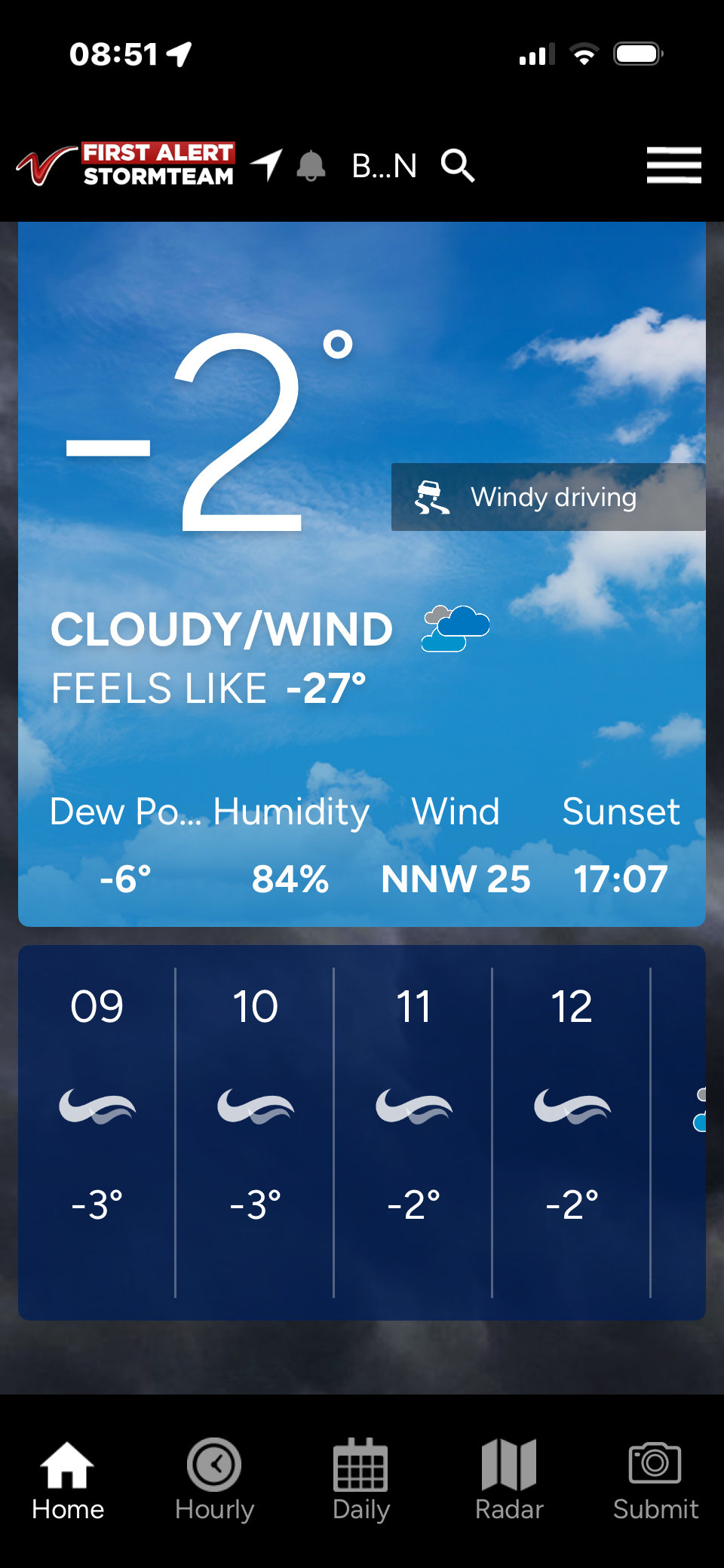Switch to the Hourly tab
Viewport: 724px width, 1568px height.
pyautogui.click(x=214, y=1480)
